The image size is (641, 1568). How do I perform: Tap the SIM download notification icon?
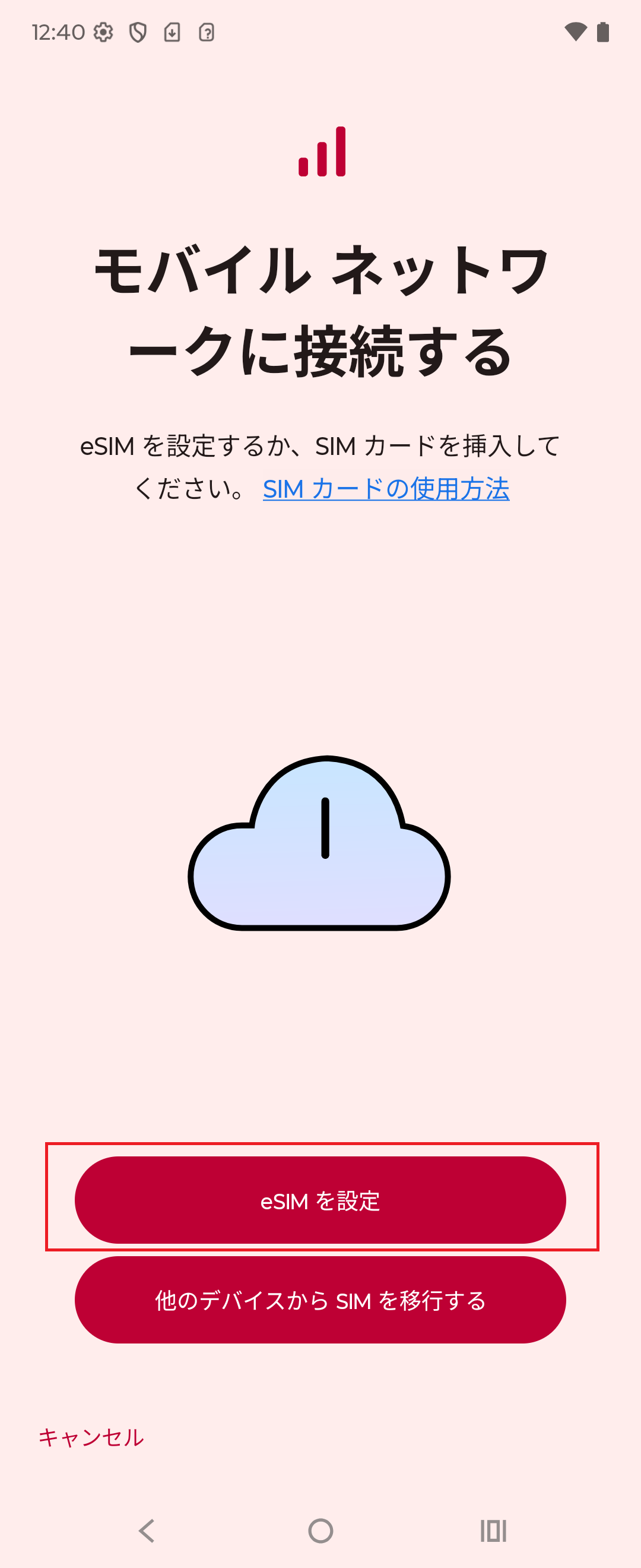point(173,31)
